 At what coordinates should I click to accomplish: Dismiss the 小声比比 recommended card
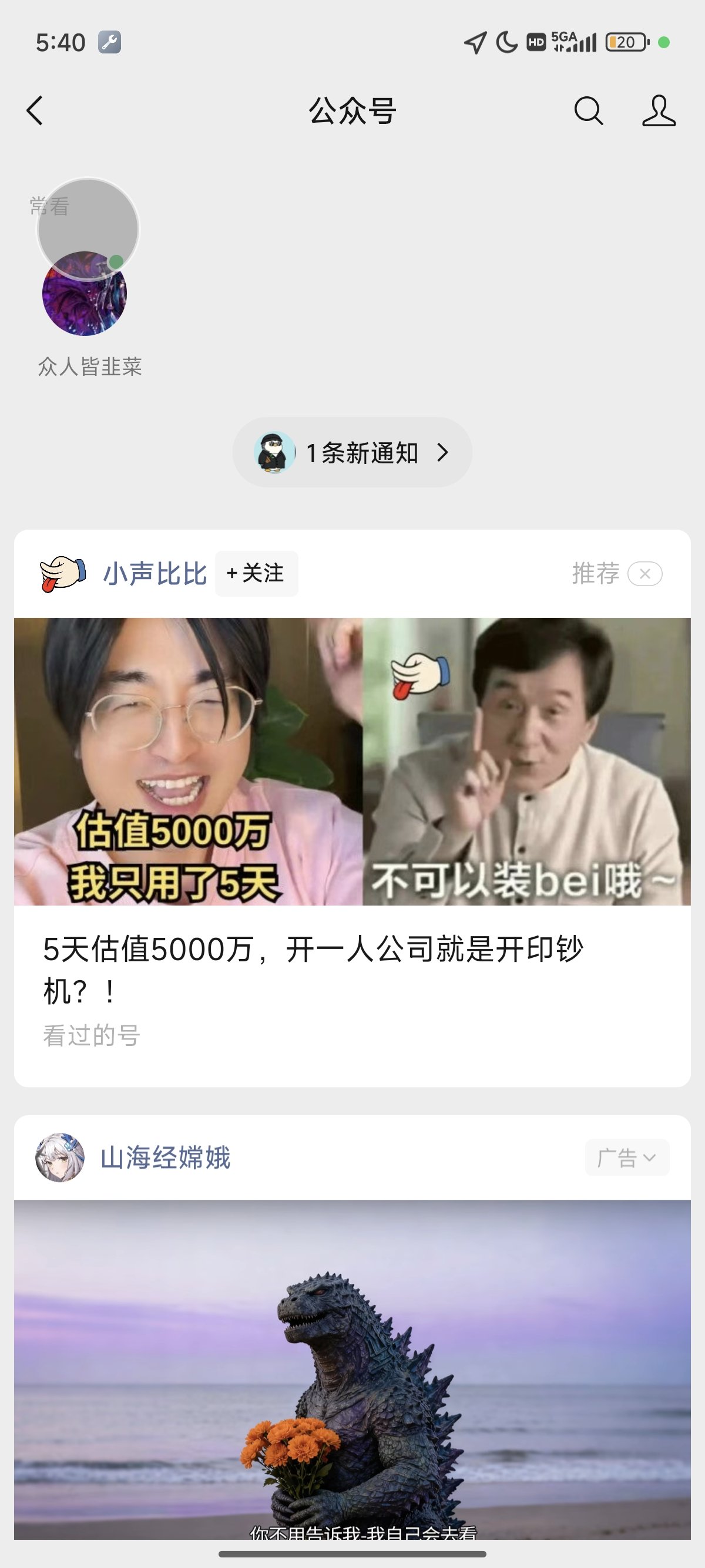644,573
